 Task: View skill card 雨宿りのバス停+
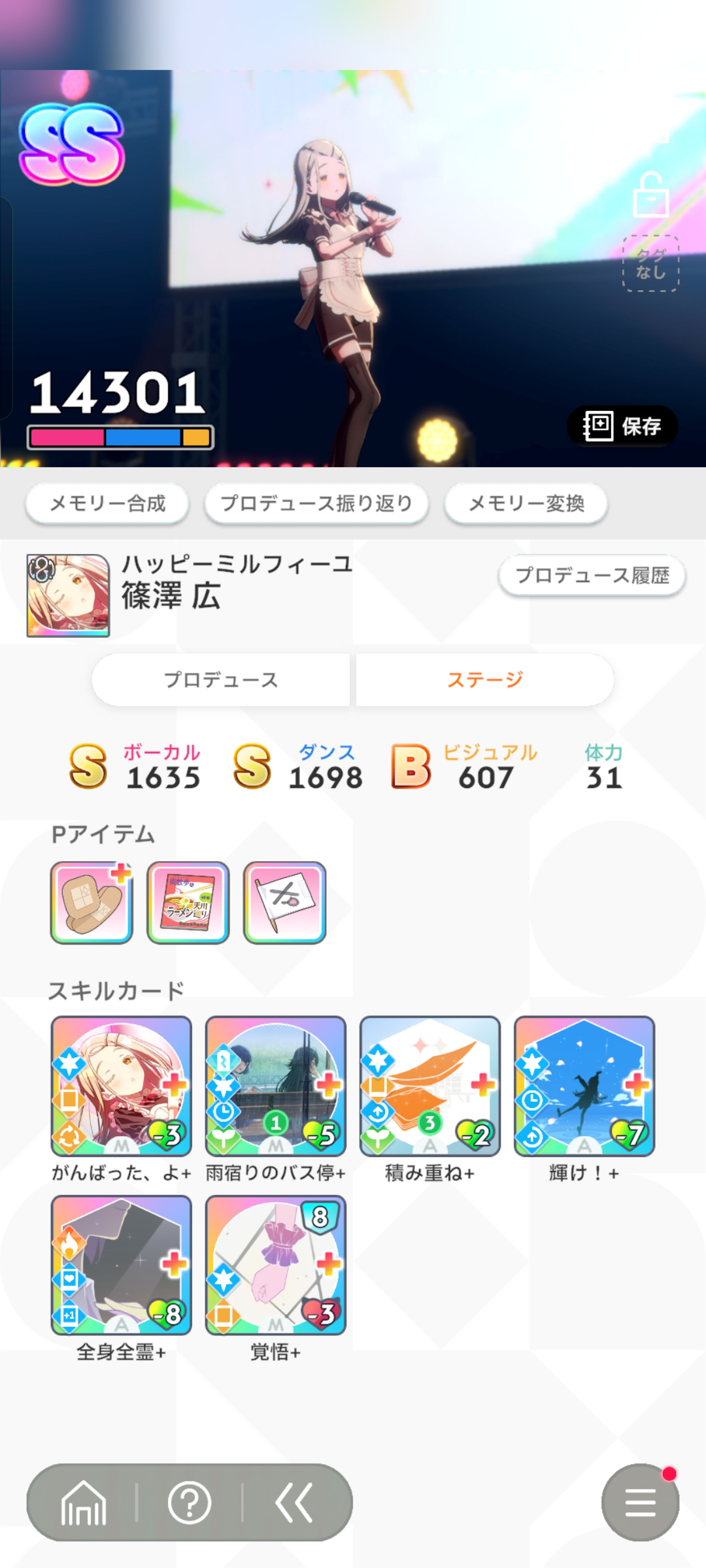(x=276, y=1086)
